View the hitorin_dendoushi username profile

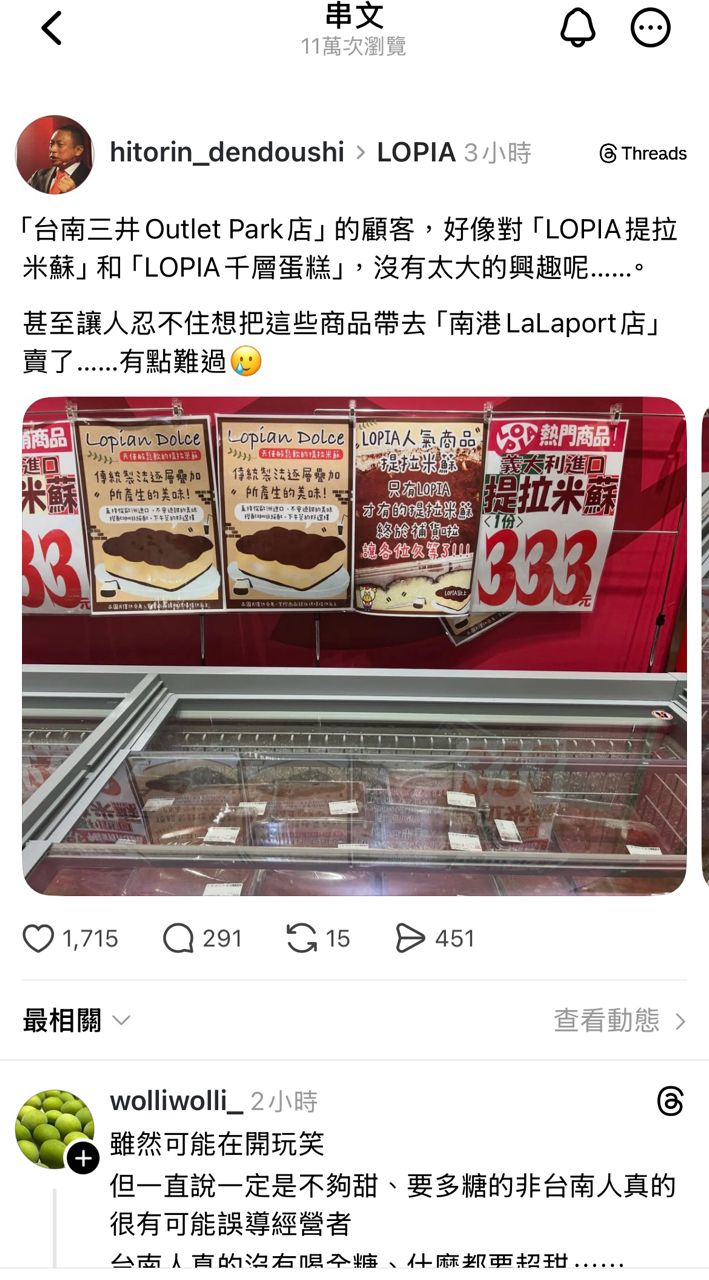pyautogui.click(x=227, y=152)
